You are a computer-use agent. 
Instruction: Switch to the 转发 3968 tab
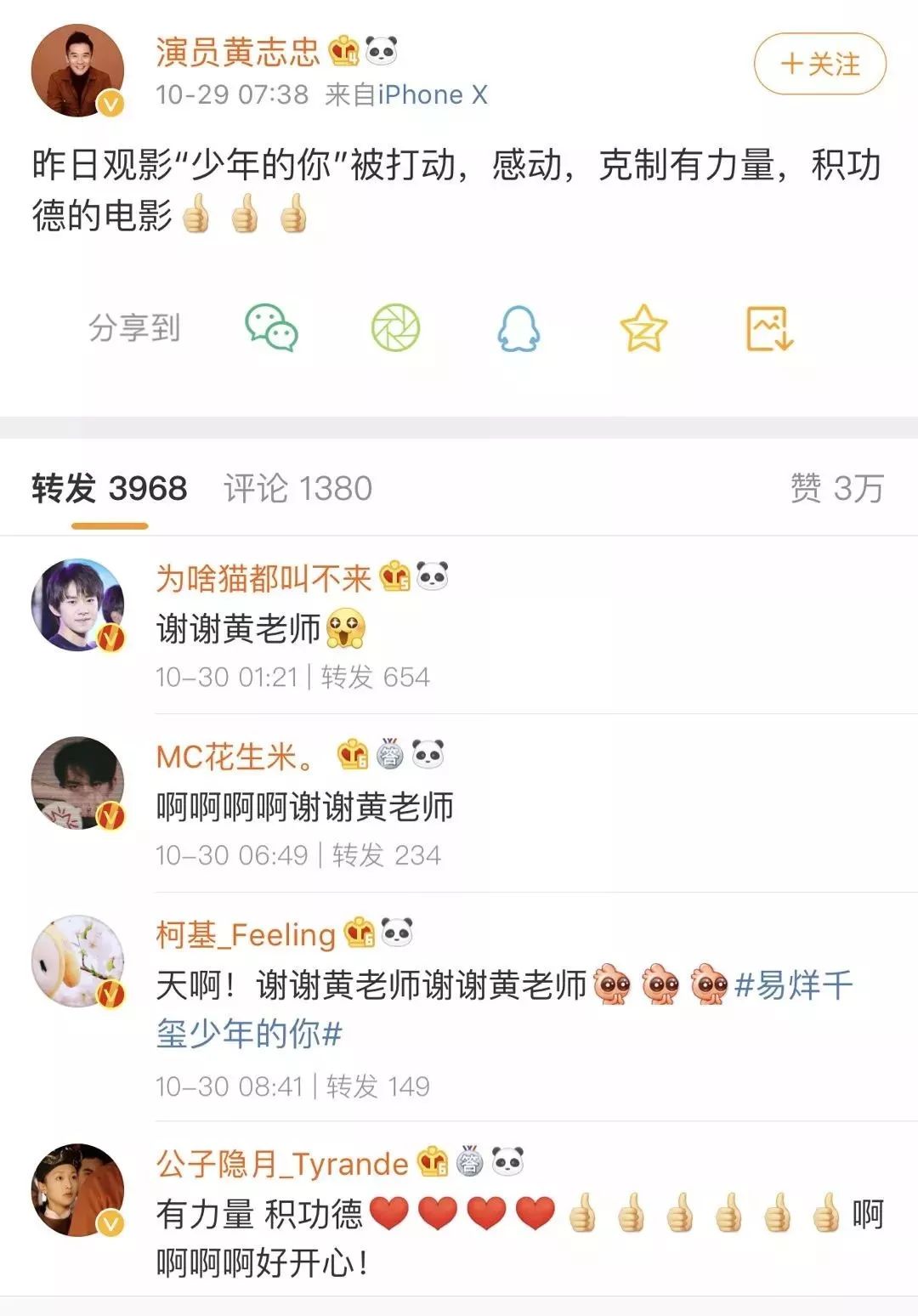[110, 489]
